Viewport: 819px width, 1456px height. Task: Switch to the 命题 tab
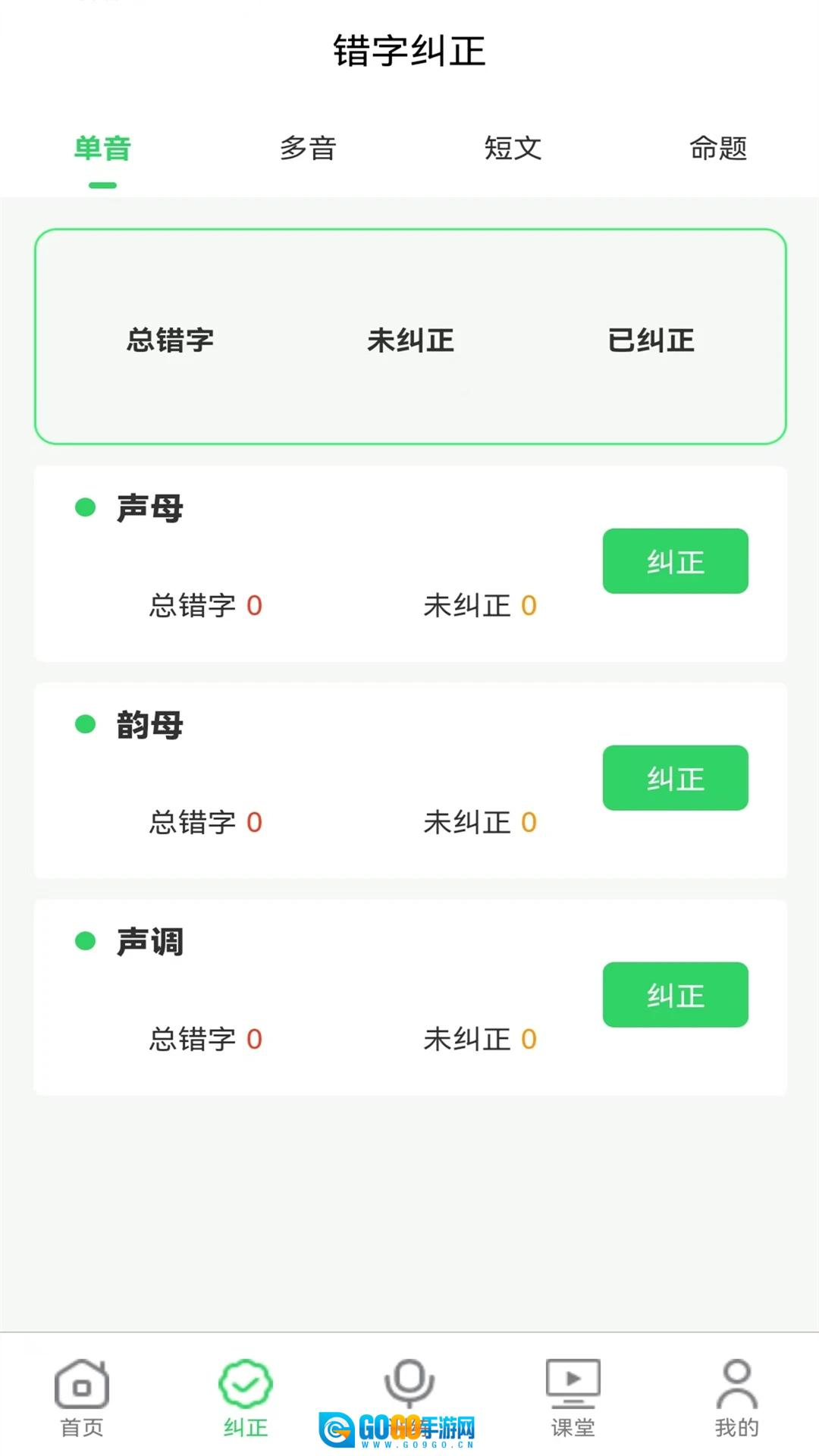pyautogui.click(x=717, y=149)
